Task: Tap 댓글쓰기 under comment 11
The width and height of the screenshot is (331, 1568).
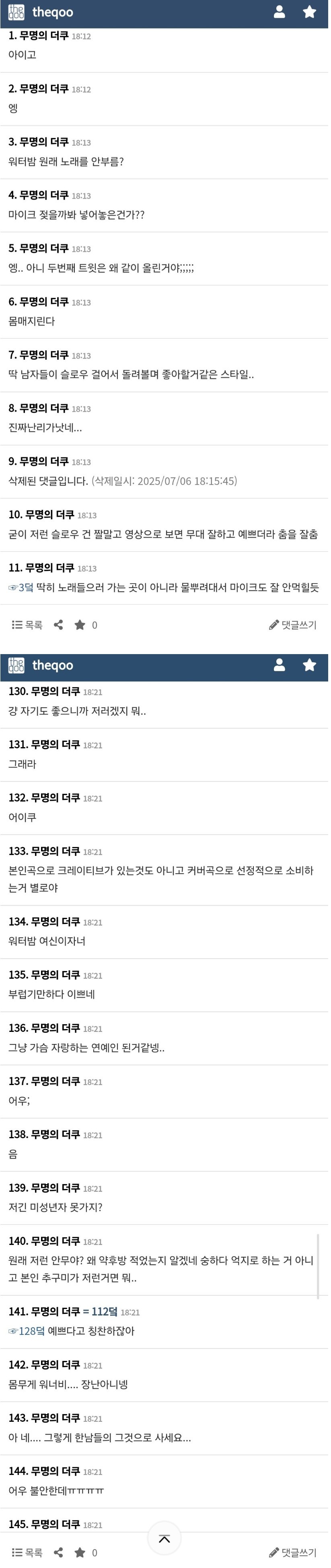Action: click(293, 625)
